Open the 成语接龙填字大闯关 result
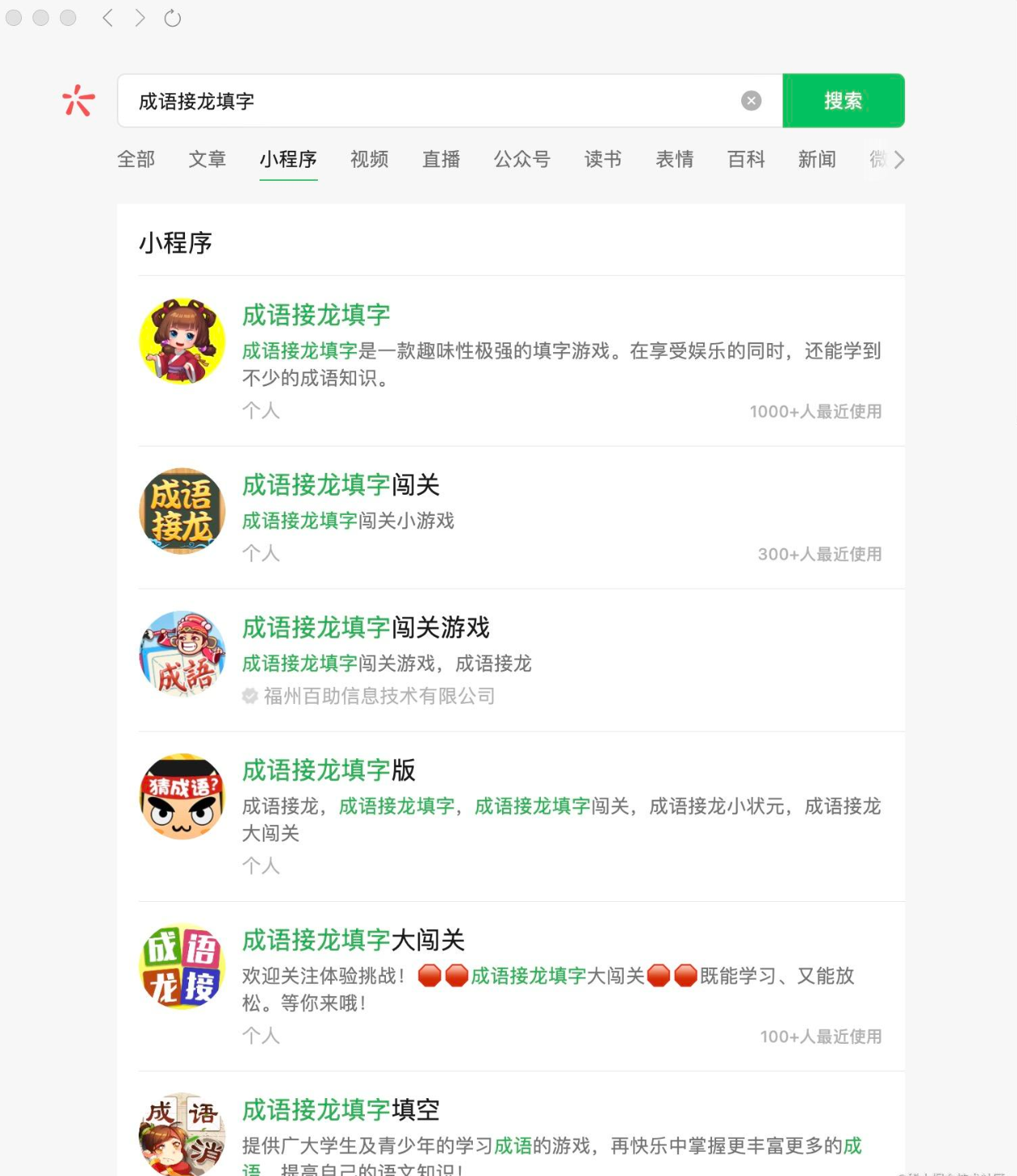 pos(353,940)
